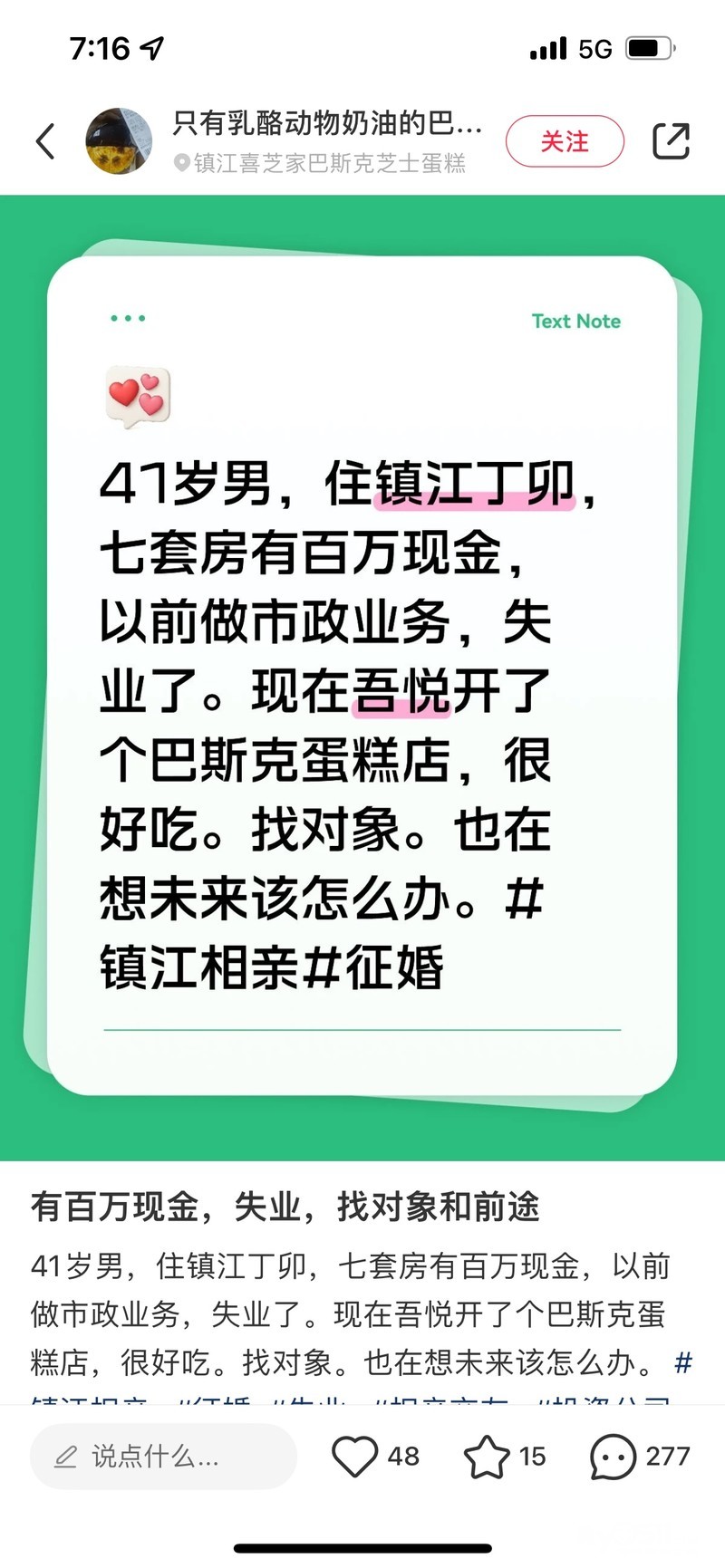Tap the 说点什么 comment input
The height and width of the screenshot is (1568, 725).
pyautogui.click(x=164, y=1457)
